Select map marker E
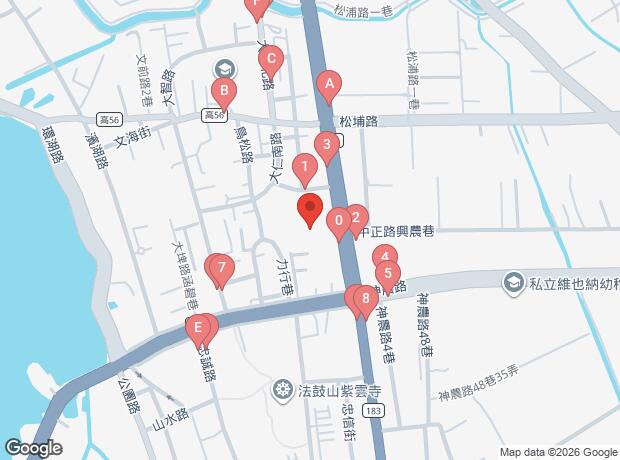Viewport: 620px width, 460px height. pos(199,327)
